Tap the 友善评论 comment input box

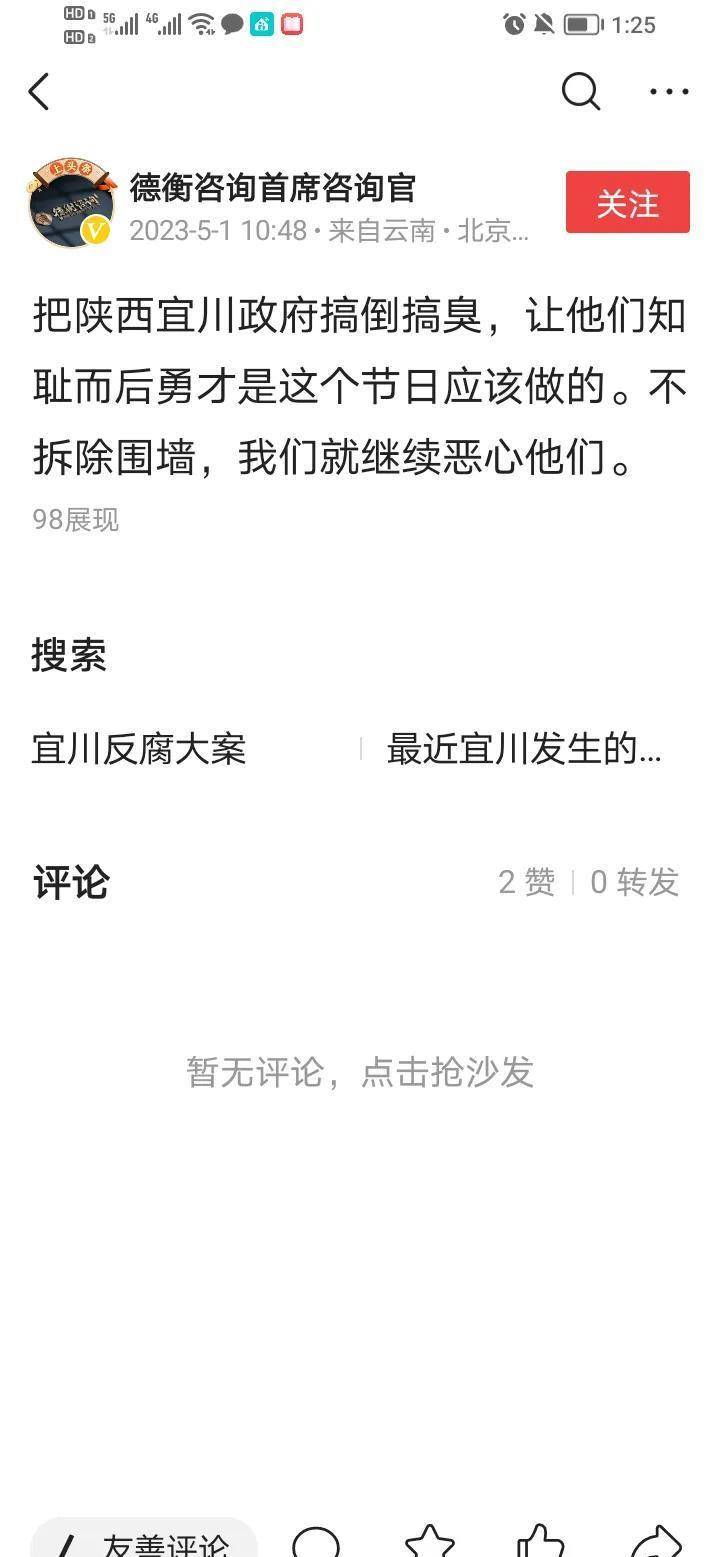[145, 1541]
